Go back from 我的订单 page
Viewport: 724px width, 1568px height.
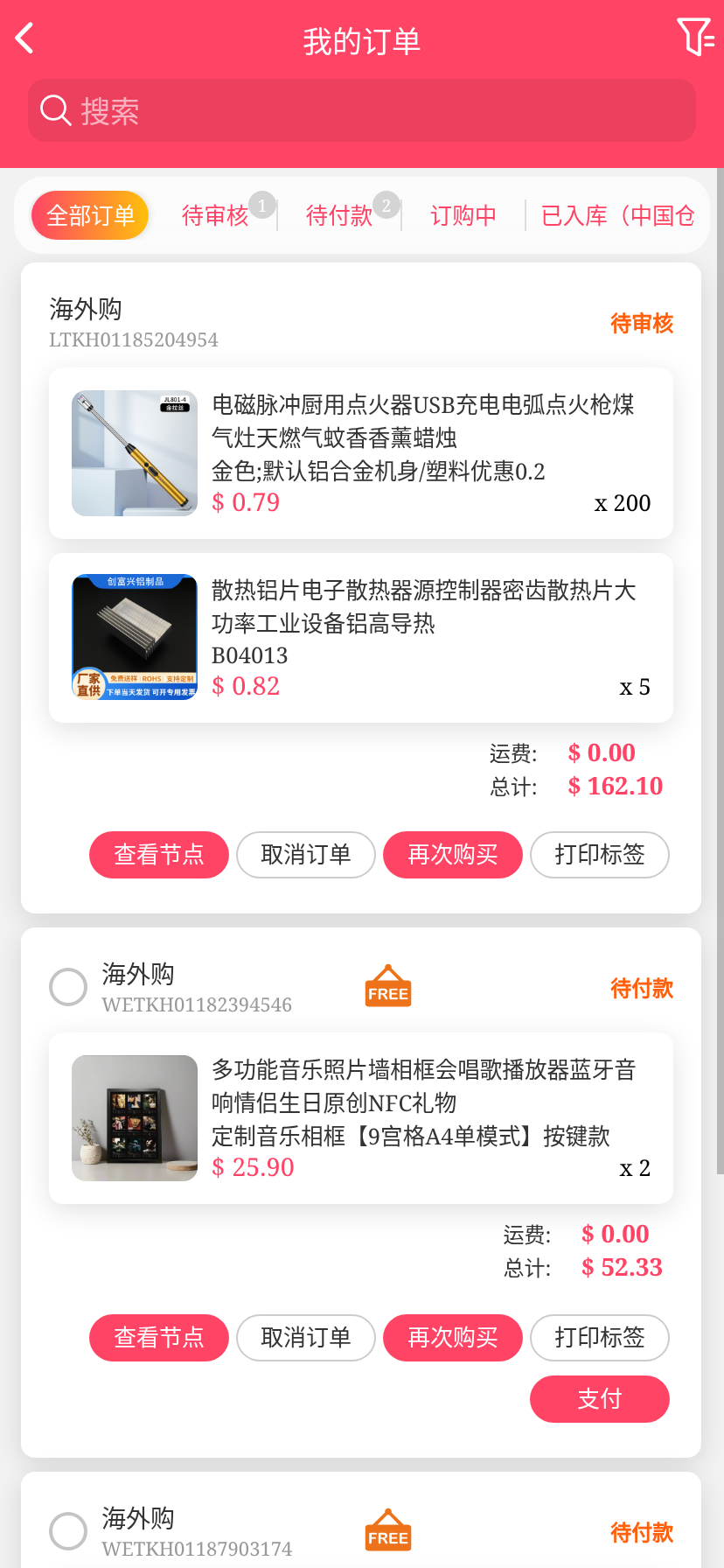[x=25, y=38]
